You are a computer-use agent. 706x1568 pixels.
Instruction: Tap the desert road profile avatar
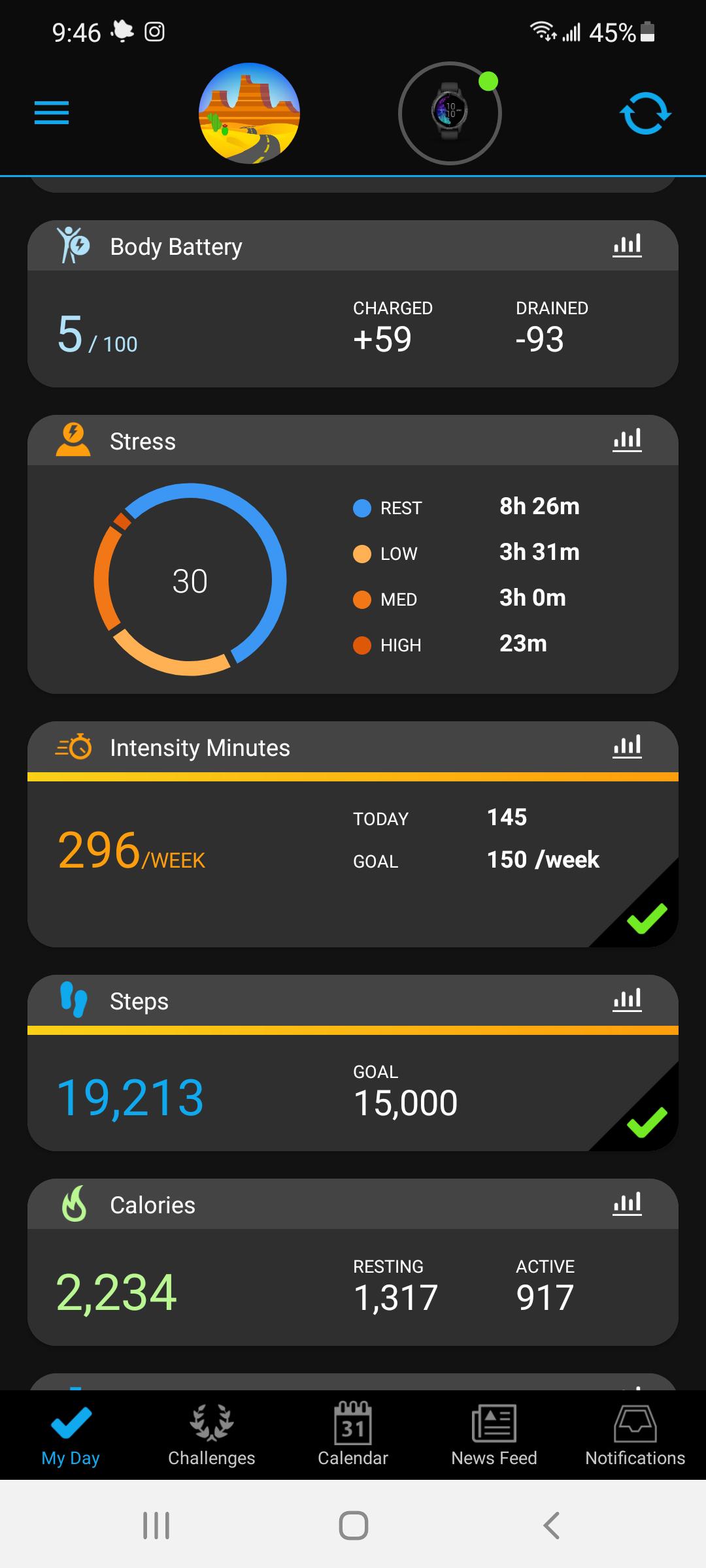[x=249, y=113]
